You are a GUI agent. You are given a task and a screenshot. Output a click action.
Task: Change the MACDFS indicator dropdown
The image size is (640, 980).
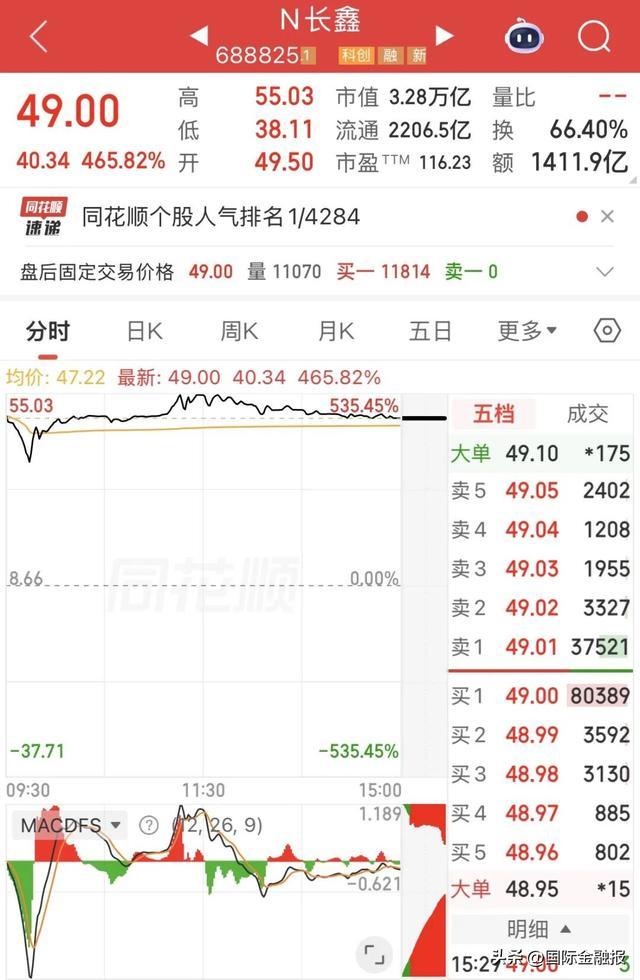71,825
